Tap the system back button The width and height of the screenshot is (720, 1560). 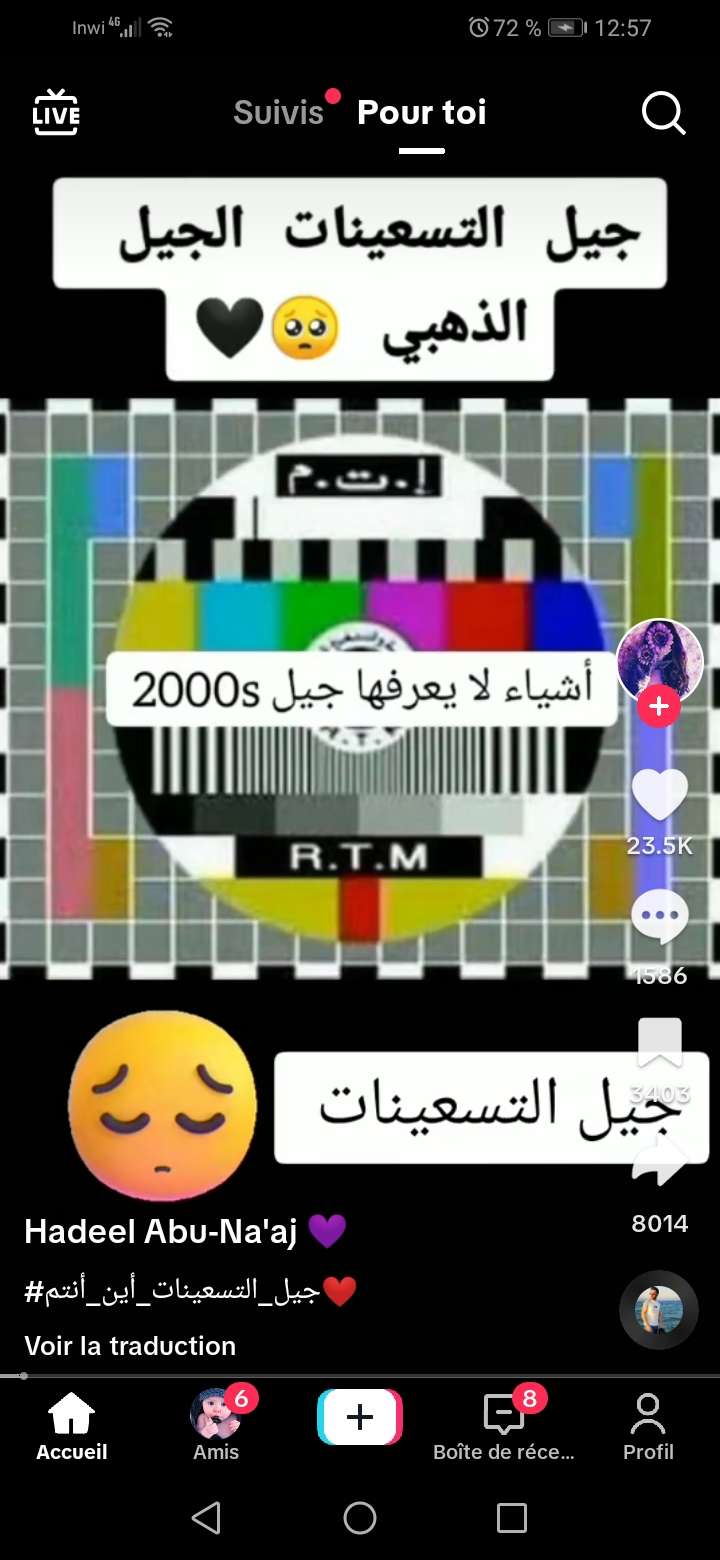pyautogui.click(x=206, y=1518)
